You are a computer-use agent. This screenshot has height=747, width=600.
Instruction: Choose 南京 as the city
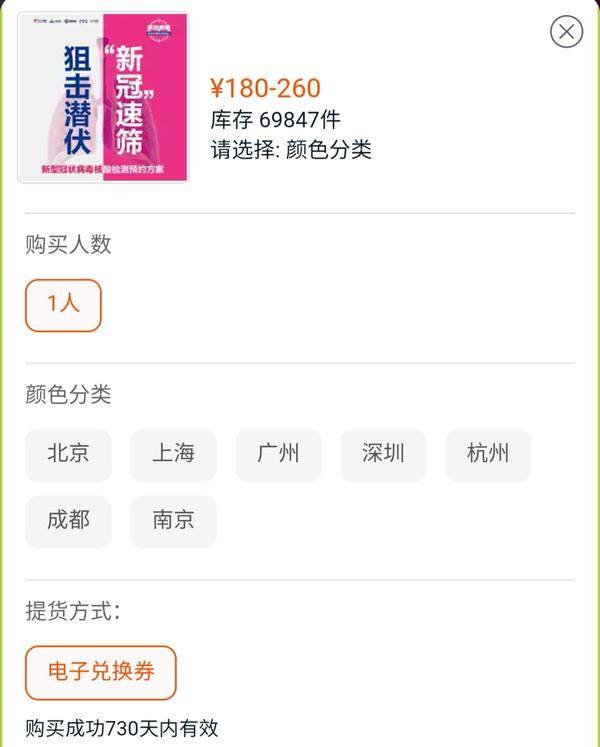tap(173, 521)
